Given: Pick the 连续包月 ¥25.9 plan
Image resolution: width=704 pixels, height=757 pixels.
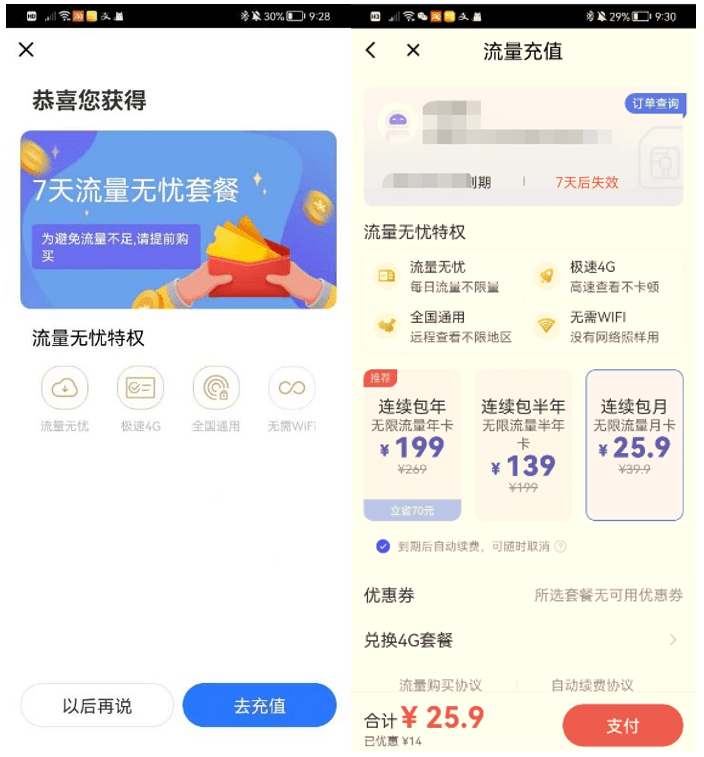Looking at the screenshot, I should coord(634,445).
